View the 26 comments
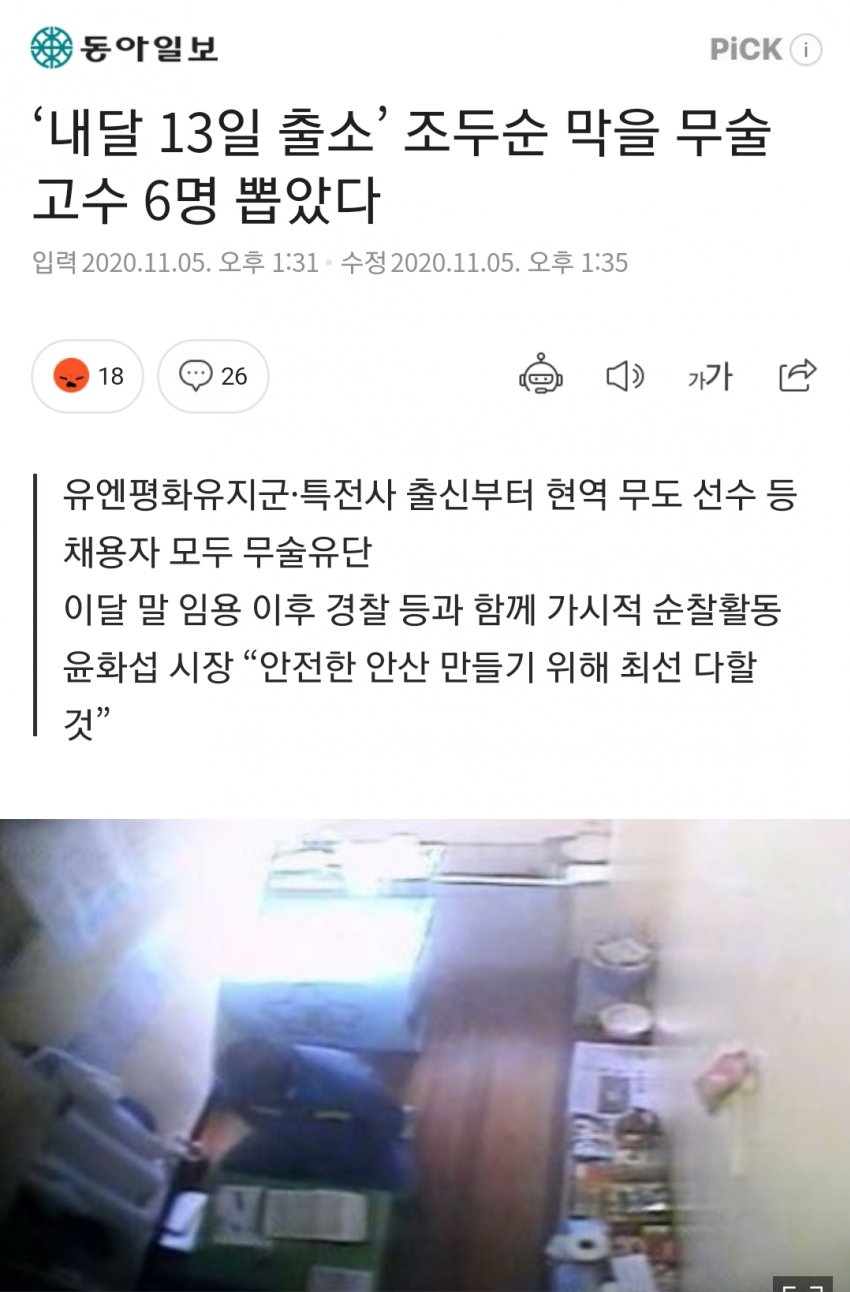This screenshot has height=1292, width=850. pos(213,376)
